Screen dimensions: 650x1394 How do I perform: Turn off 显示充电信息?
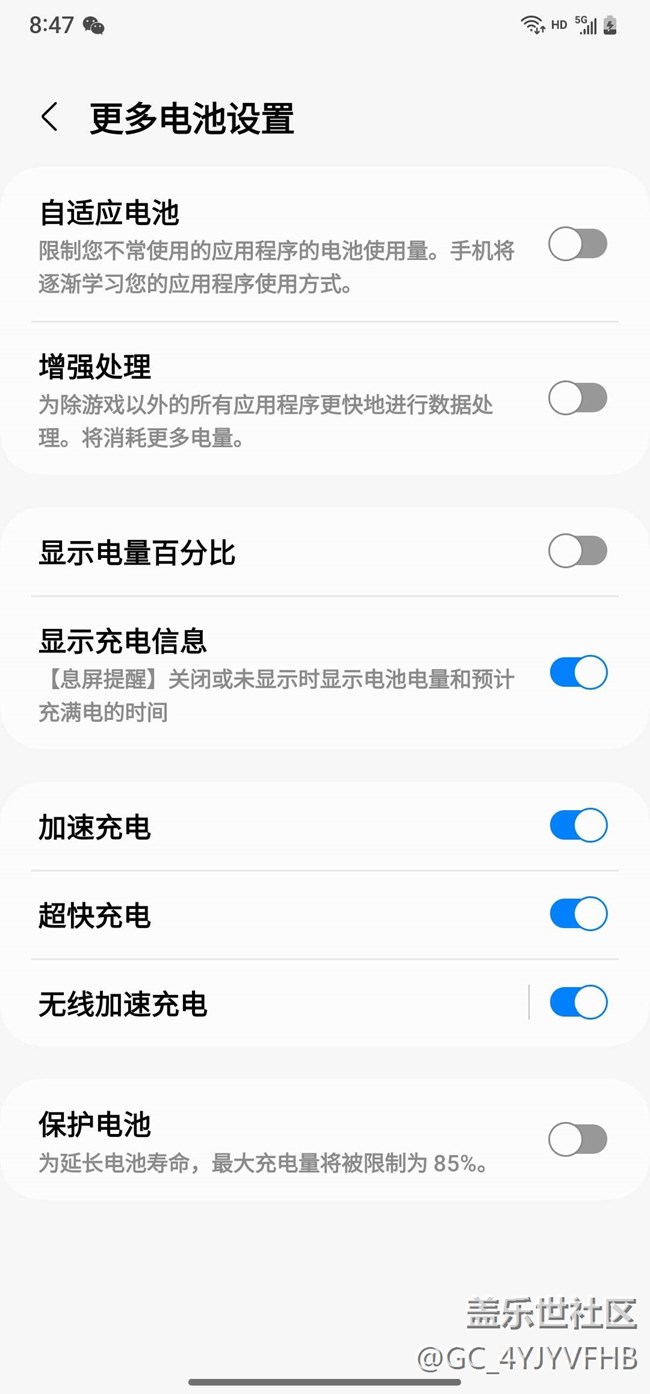tap(578, 673)
